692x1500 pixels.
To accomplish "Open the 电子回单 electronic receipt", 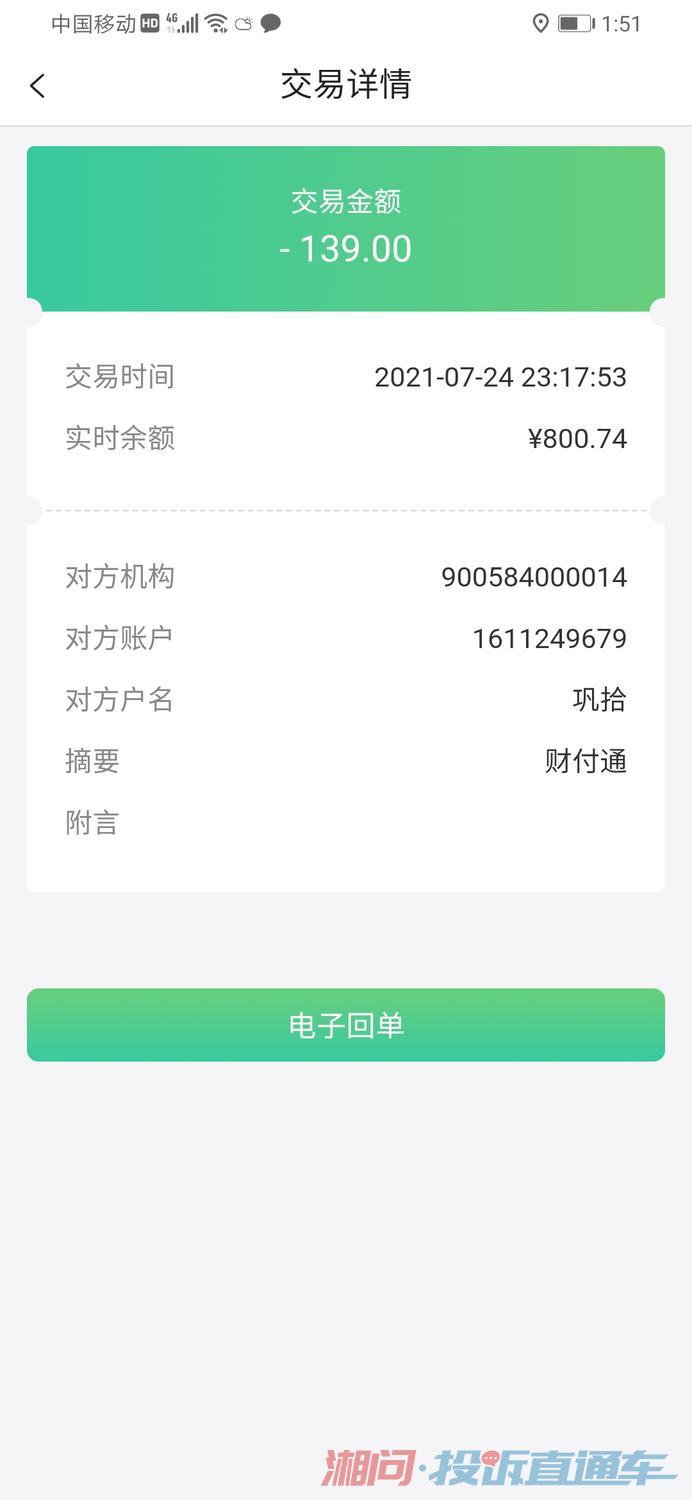I will tap(346, 1025).
